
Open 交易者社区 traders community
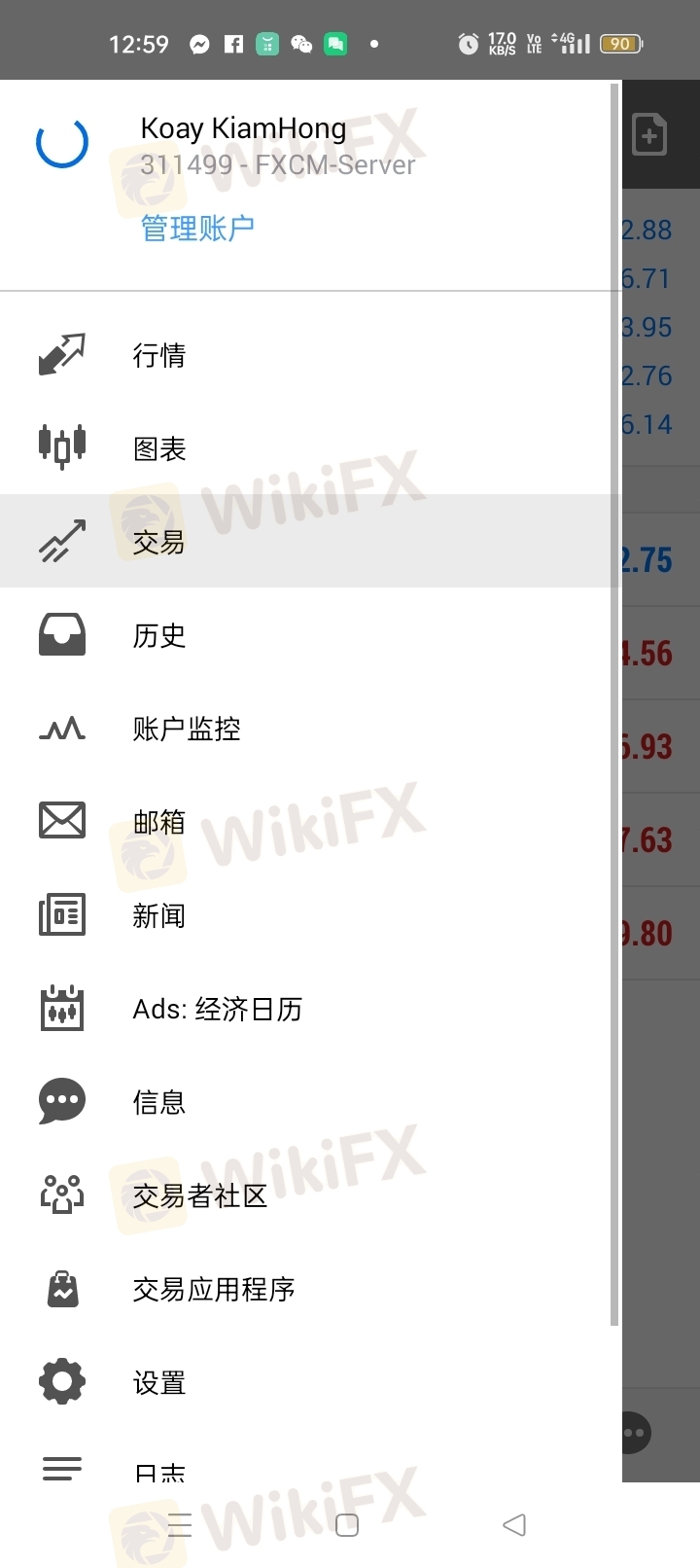[309, 1195]
